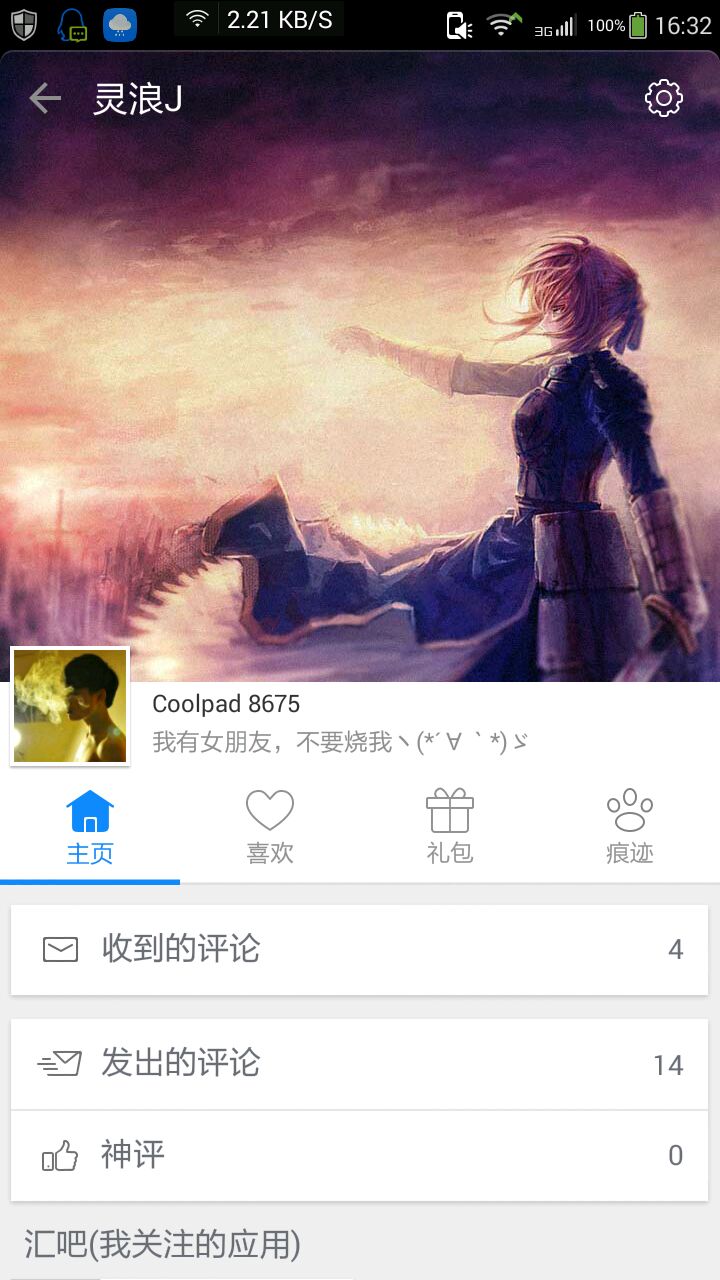Open 发出的评论 list
The image size is (720, 1280).
[x=360, y=1064]
